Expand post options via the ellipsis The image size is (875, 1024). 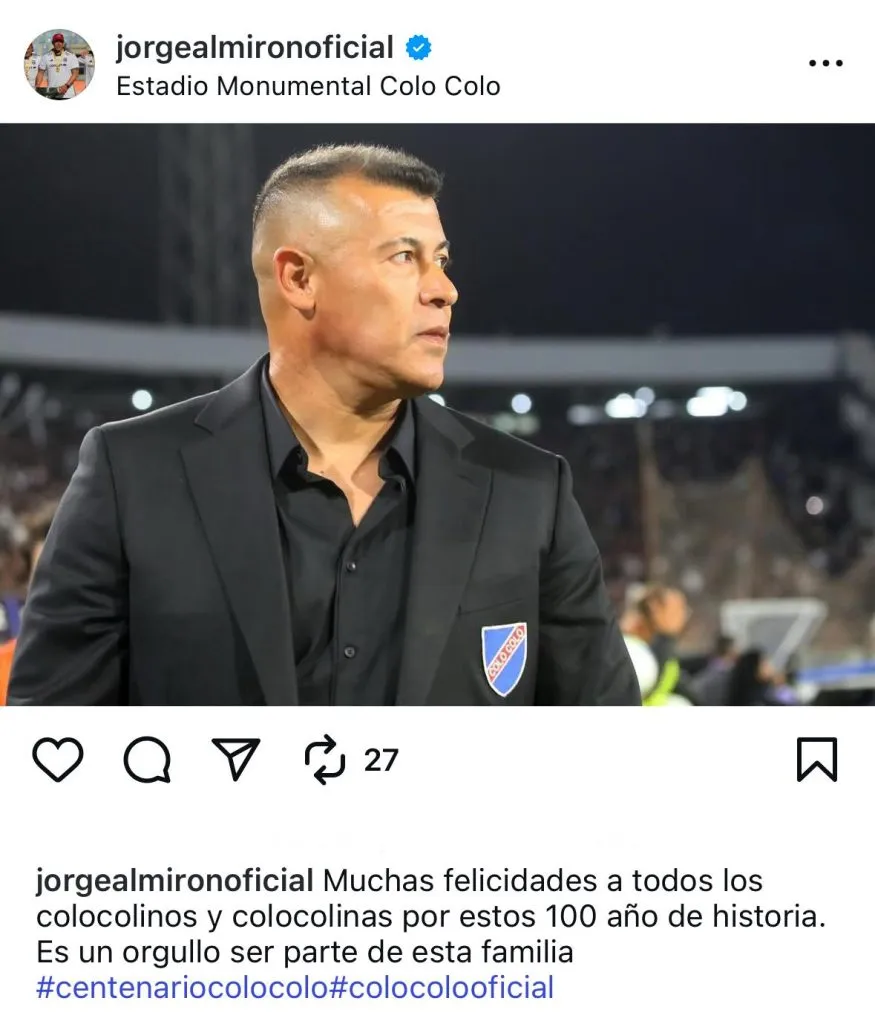point(824,62)
